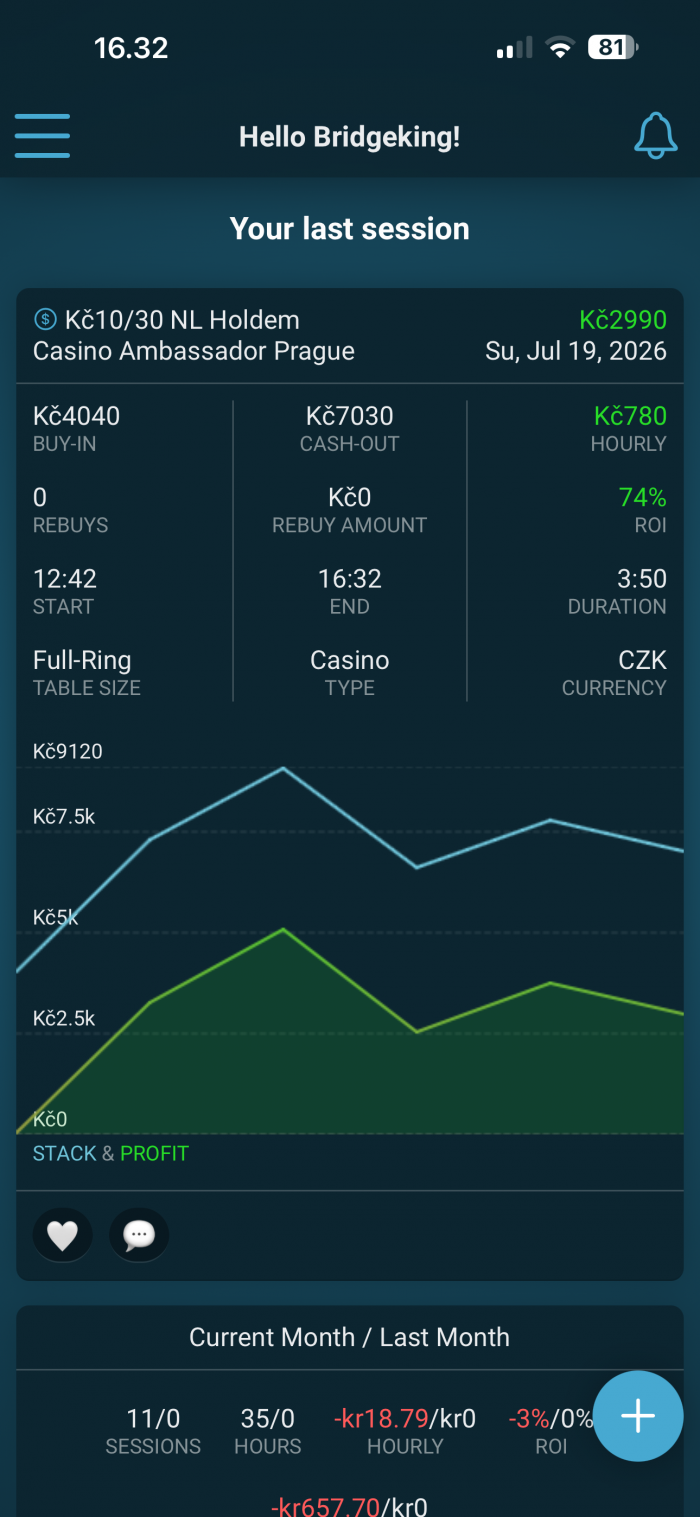
Task: Open the notifications bell
Action: [656, 136]
